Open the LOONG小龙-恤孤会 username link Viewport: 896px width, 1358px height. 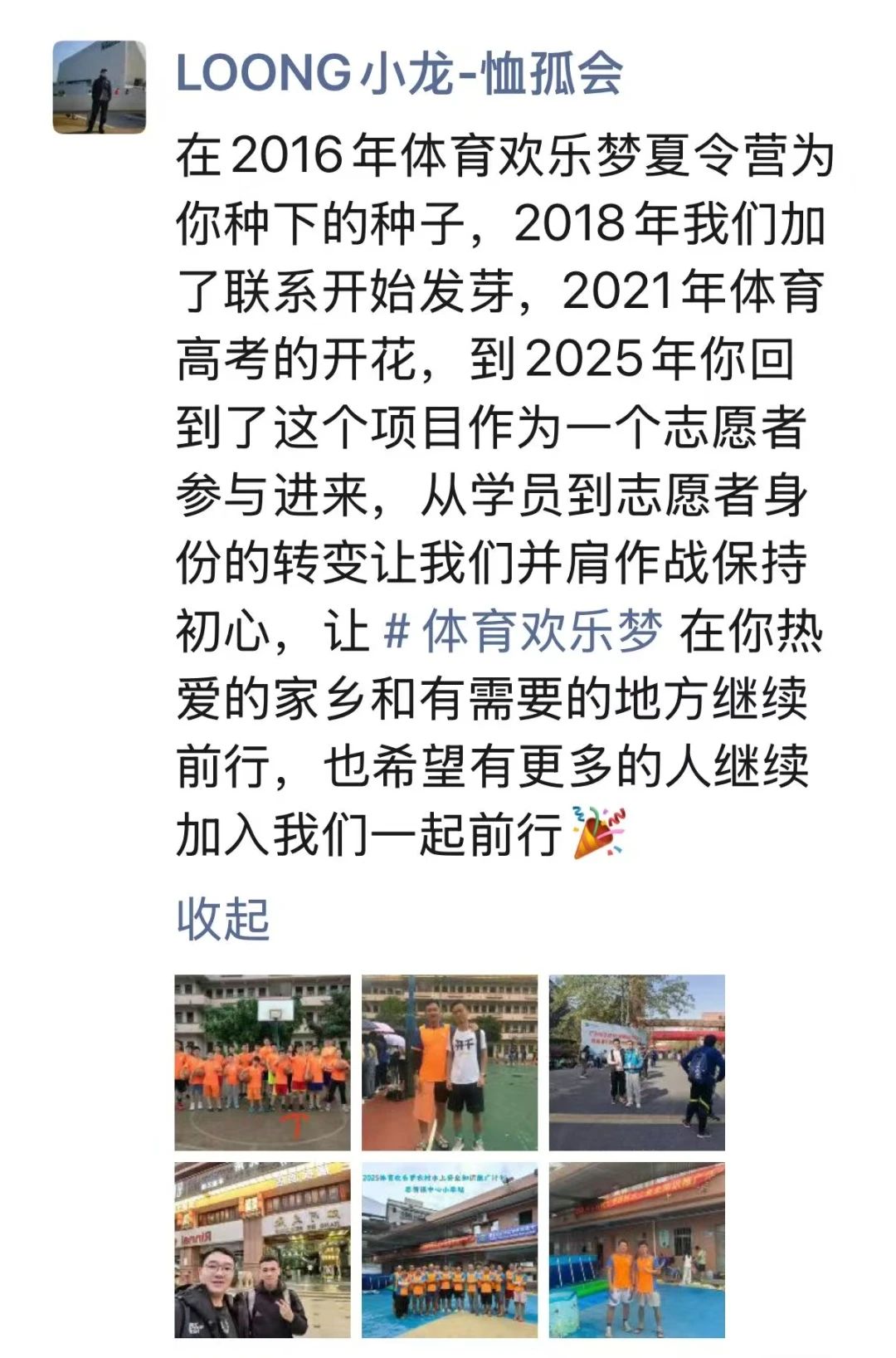[x=399, y=73]
